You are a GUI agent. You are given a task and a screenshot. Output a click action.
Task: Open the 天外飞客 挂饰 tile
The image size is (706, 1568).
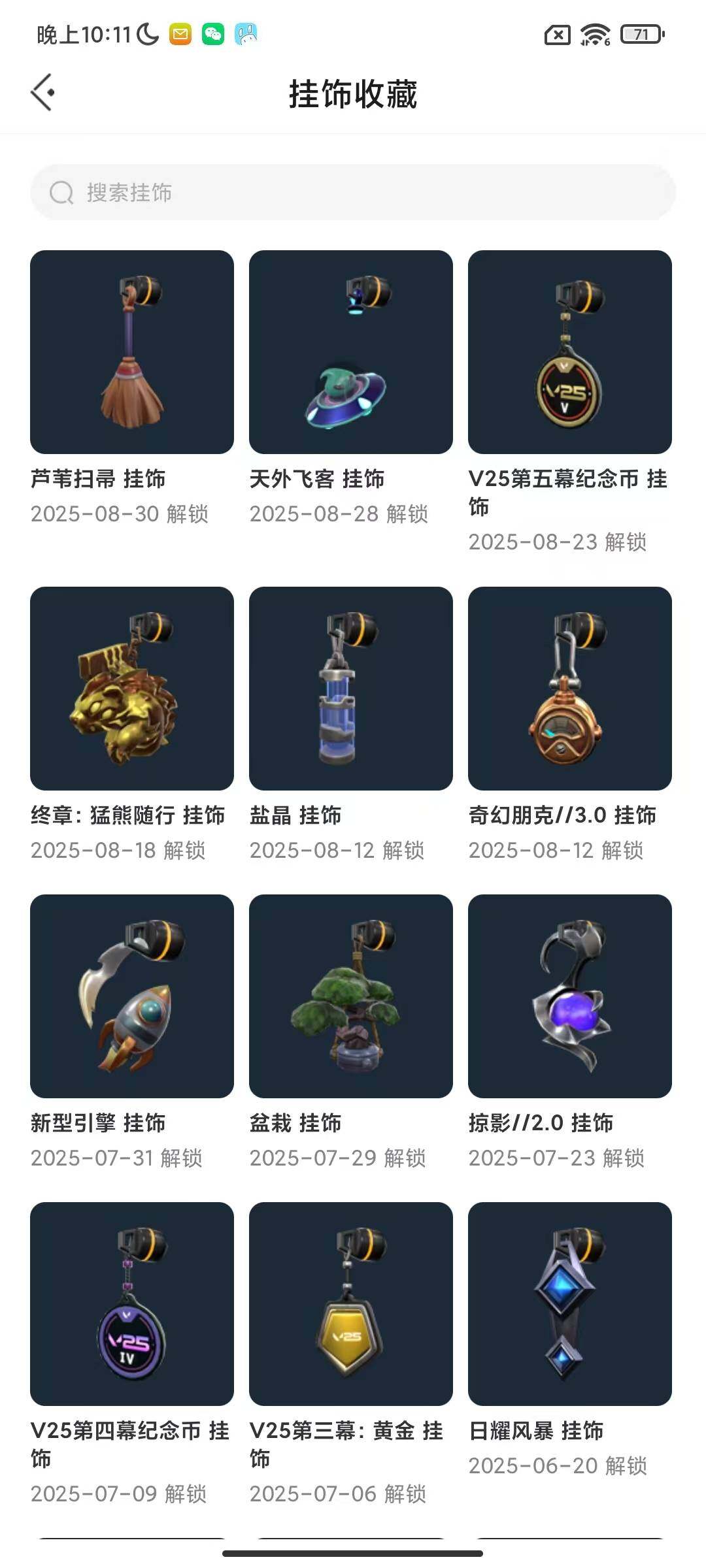click(351, 353)
